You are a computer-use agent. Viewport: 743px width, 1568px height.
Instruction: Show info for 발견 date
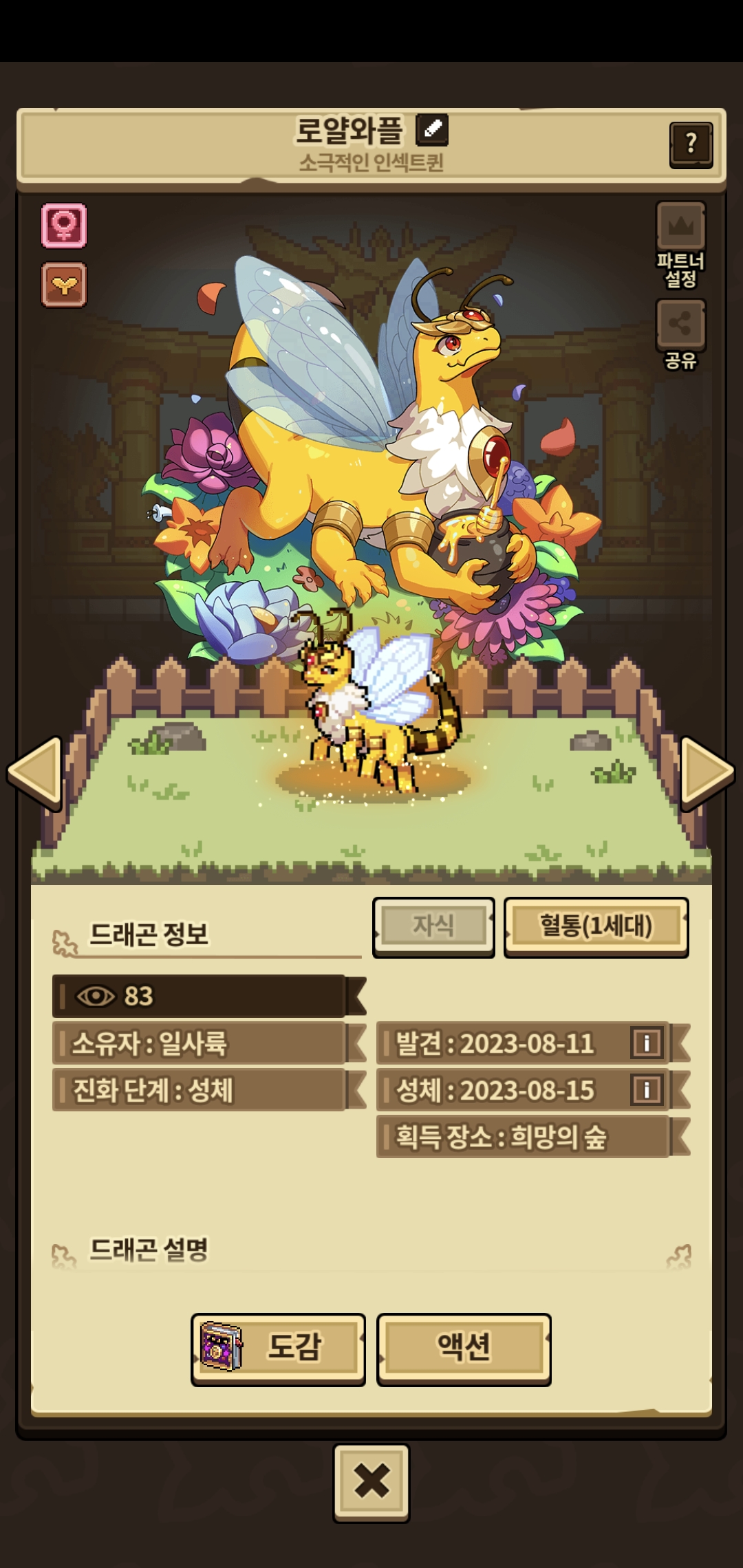pyautogui.click(x=646, y=1043)
